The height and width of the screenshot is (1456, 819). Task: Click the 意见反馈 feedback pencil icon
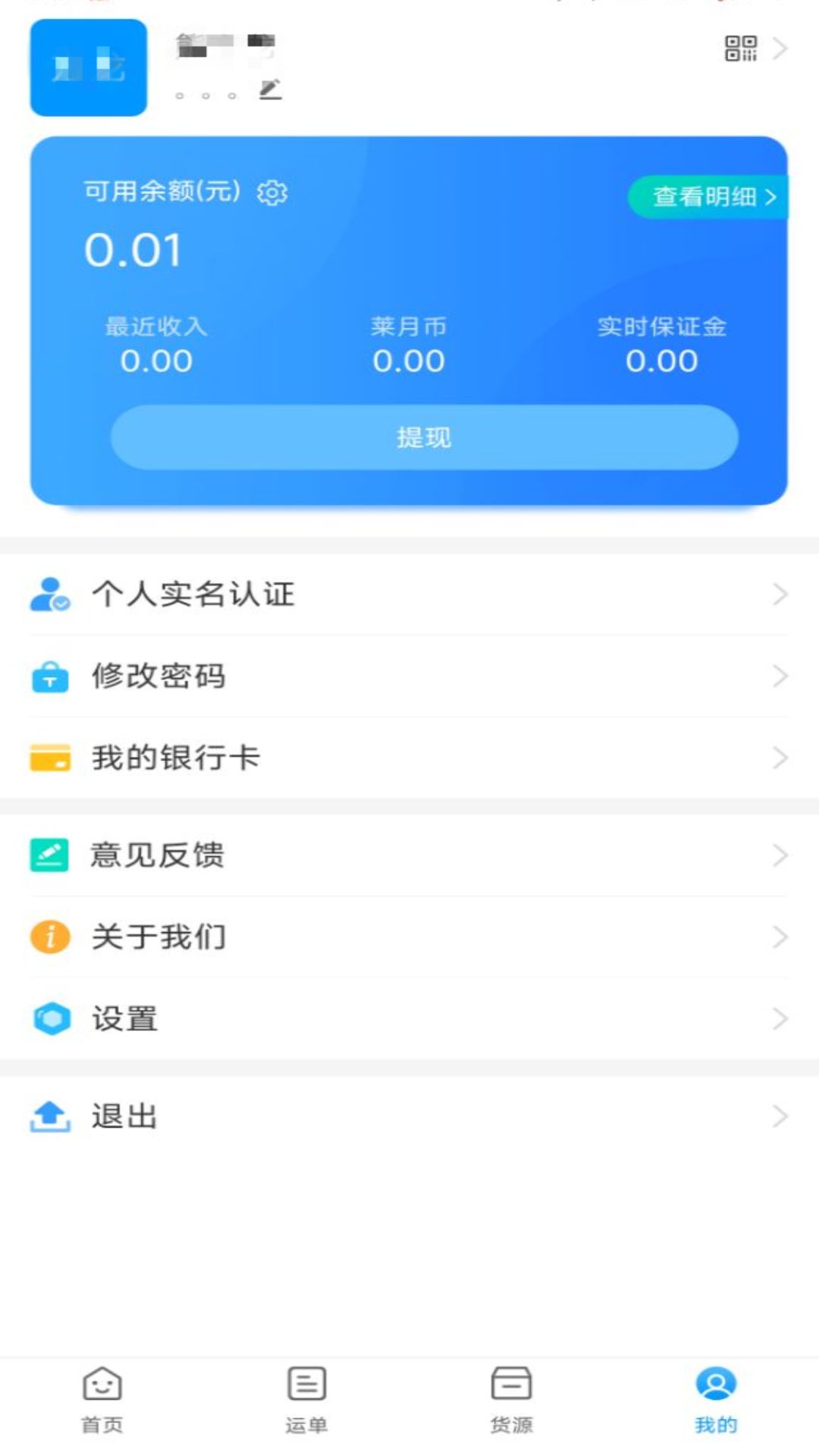point(49,855)
